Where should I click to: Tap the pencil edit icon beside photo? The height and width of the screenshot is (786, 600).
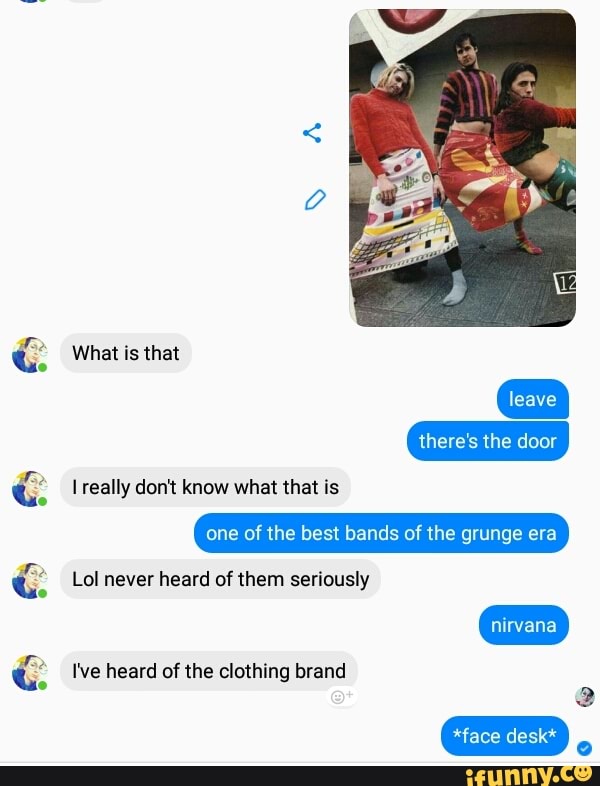point(314,202)
